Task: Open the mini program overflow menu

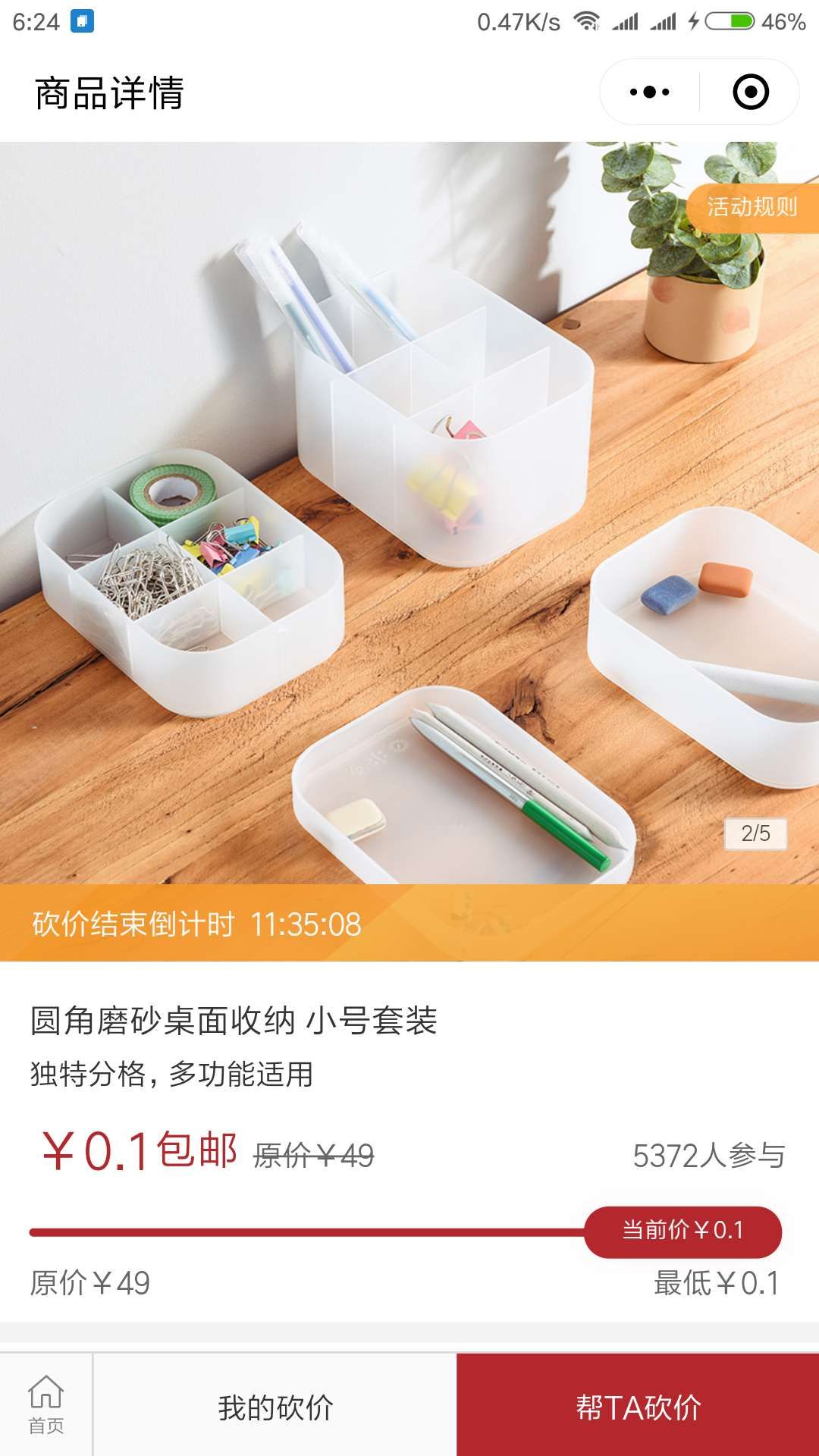Action: tap(650, 93)
